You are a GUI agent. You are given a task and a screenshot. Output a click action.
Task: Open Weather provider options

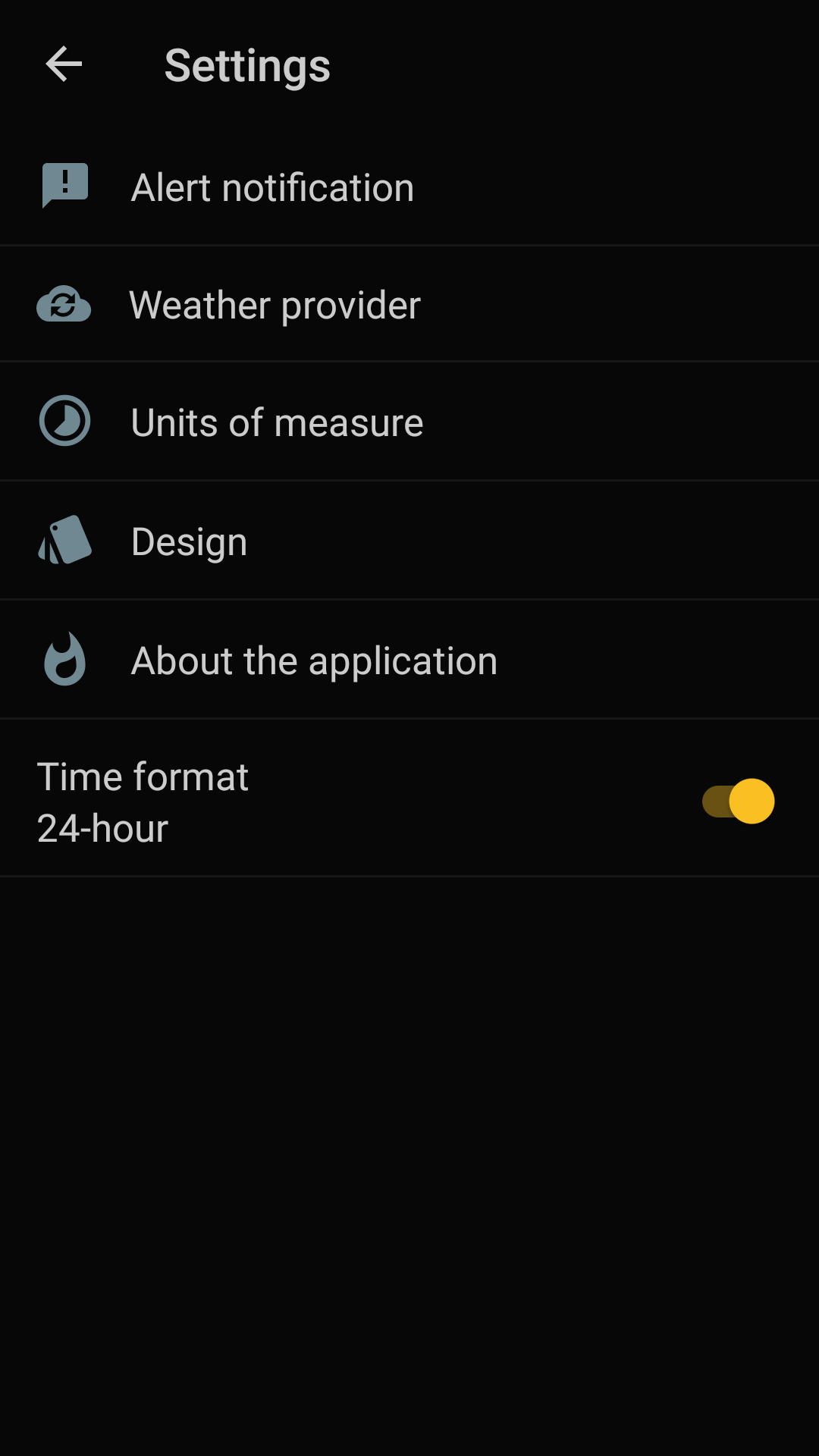409,304
